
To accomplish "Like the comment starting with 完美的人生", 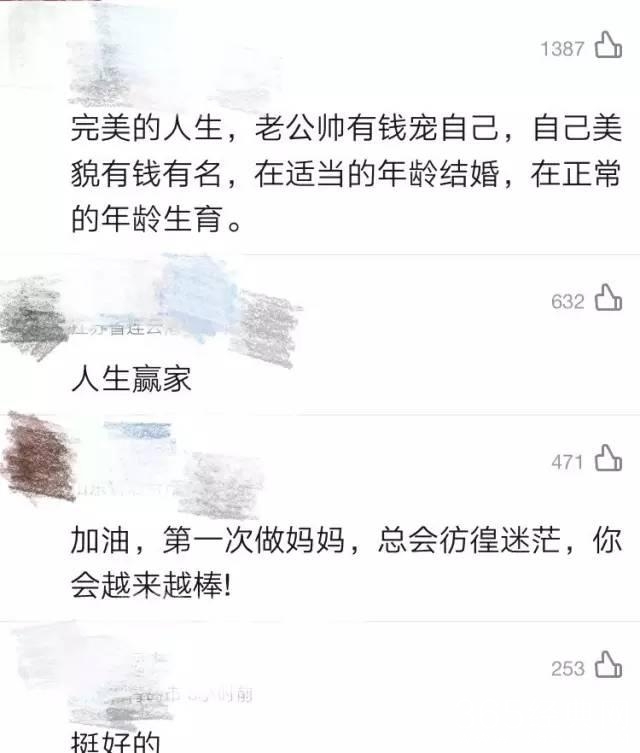I will click(608, 46).
